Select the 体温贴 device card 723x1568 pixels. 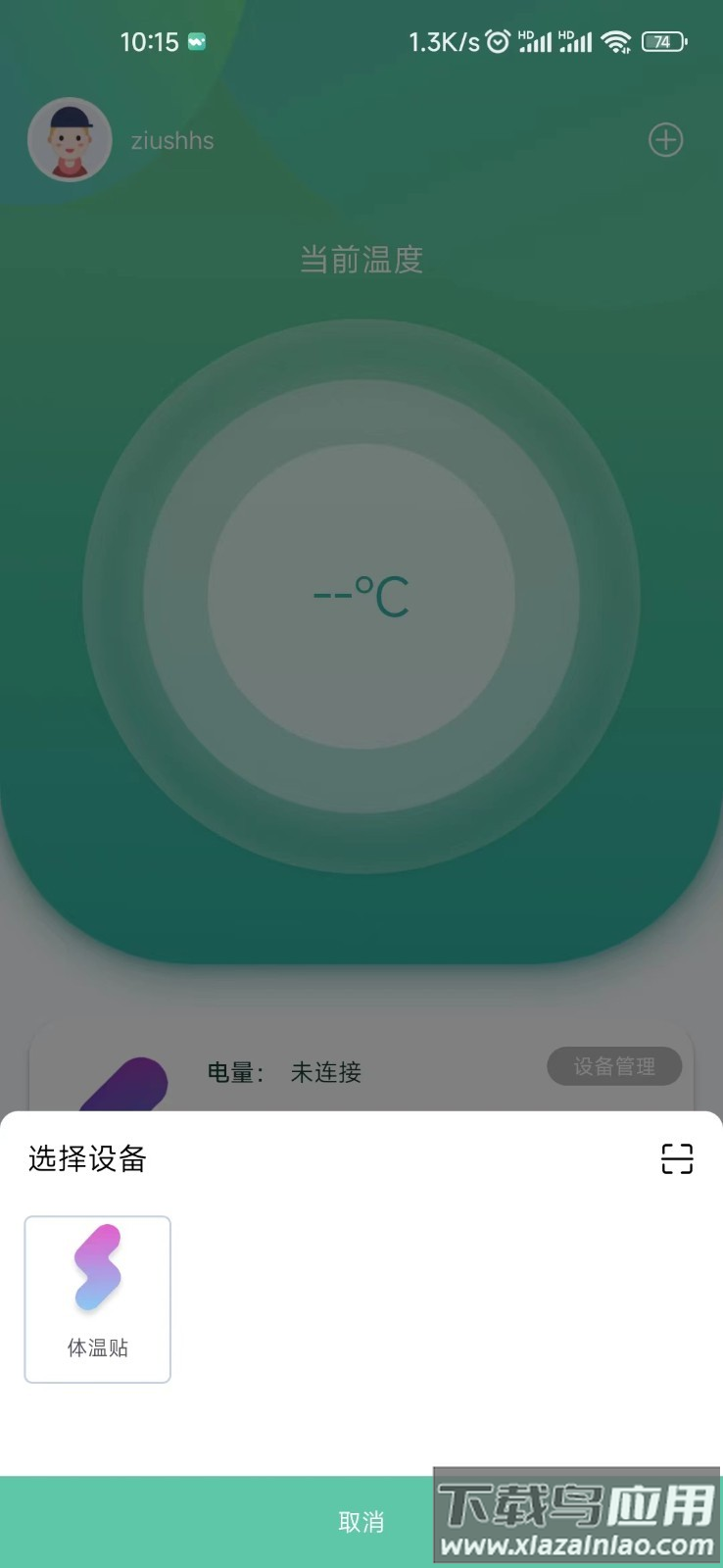(x=97, y=1298)
